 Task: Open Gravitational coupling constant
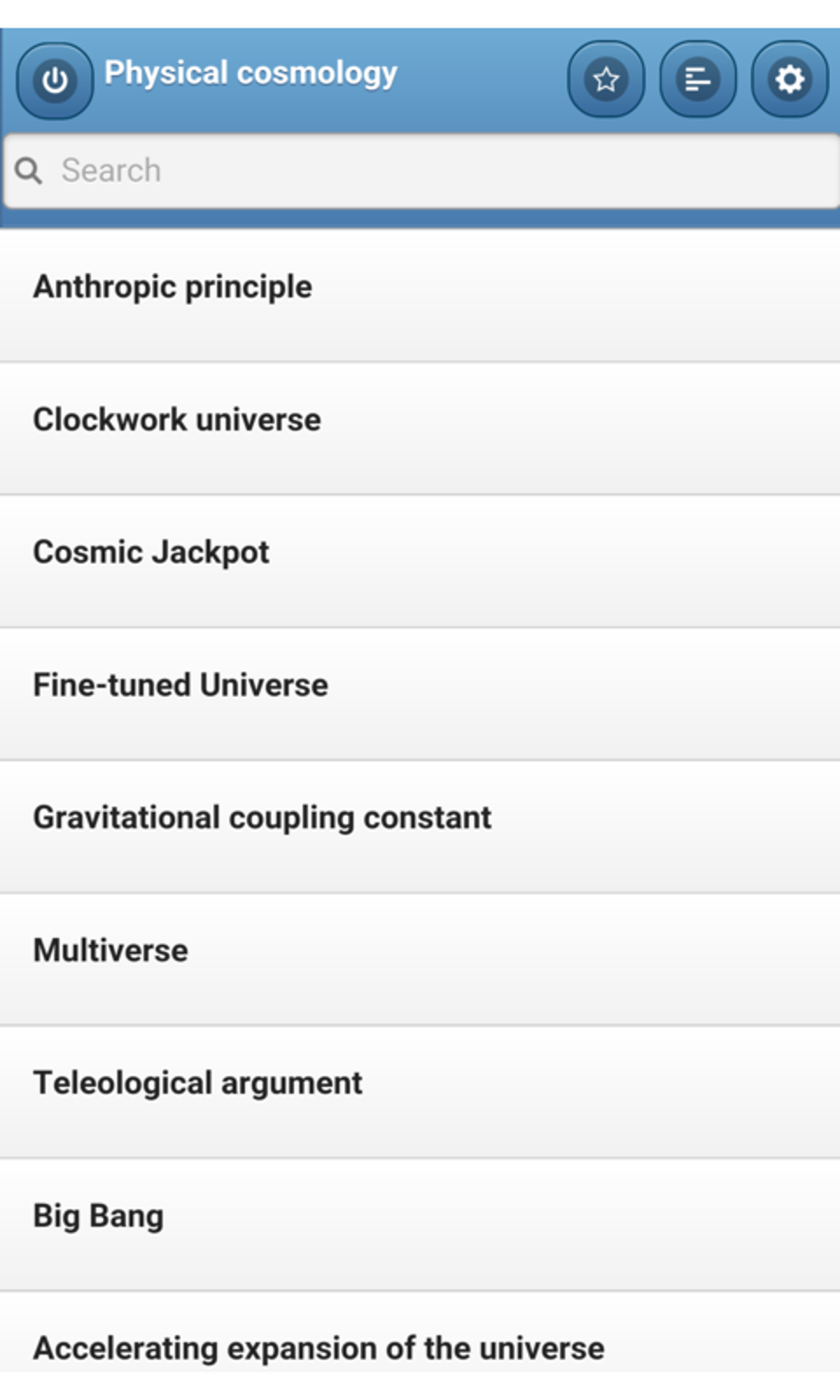[x=262, y=817]
